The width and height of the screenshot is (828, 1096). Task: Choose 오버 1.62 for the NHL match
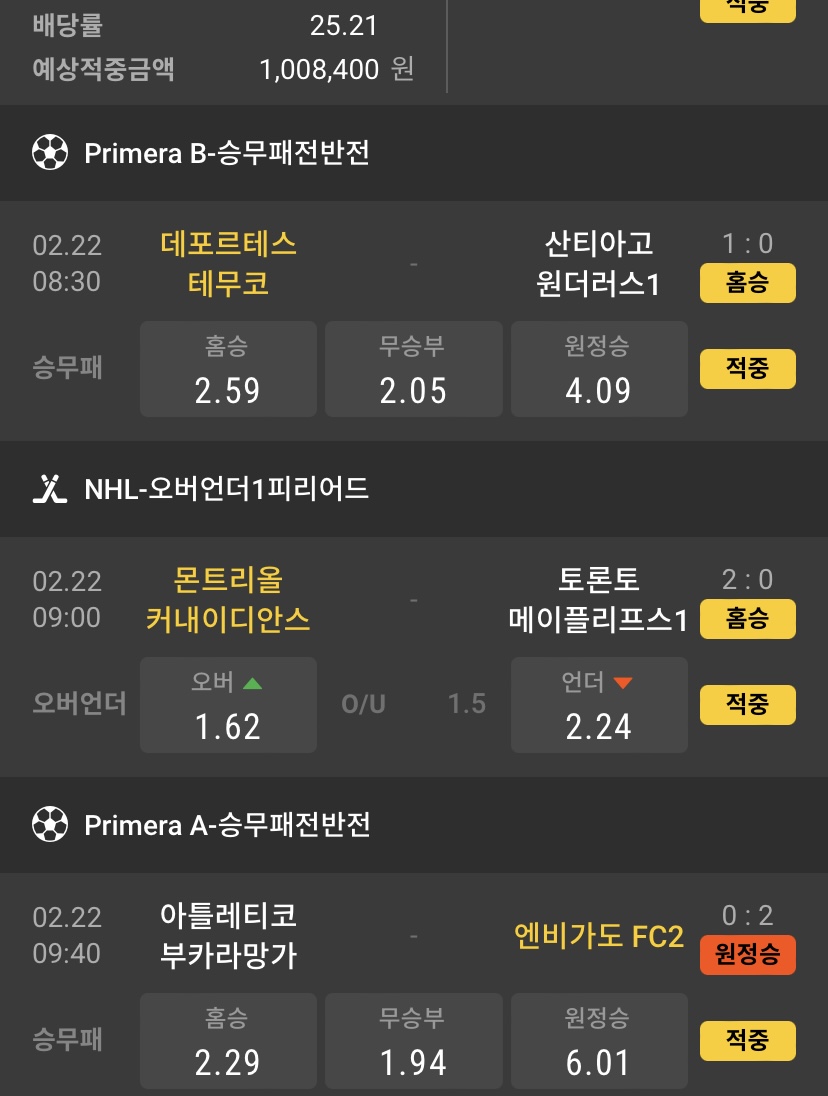tap(228, 705)
